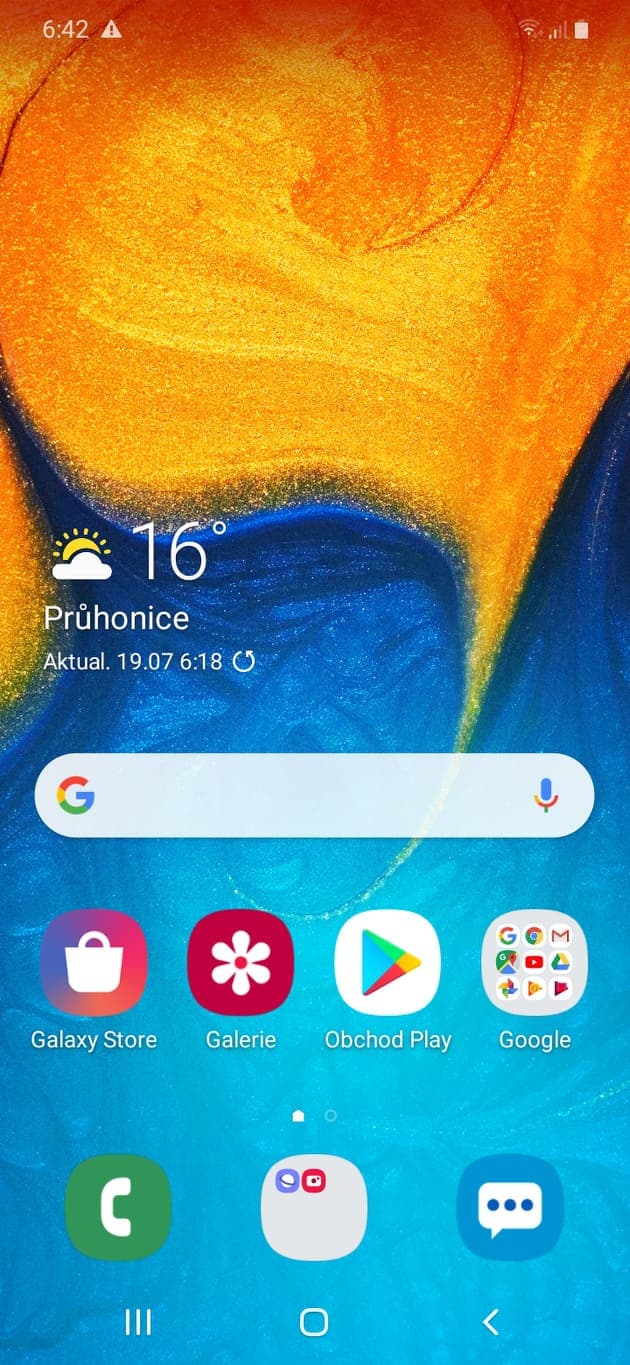The height and width of the screenshot is (1365, 630).
Task: Launch the Galerie app
Action: [x=240, y=963]
